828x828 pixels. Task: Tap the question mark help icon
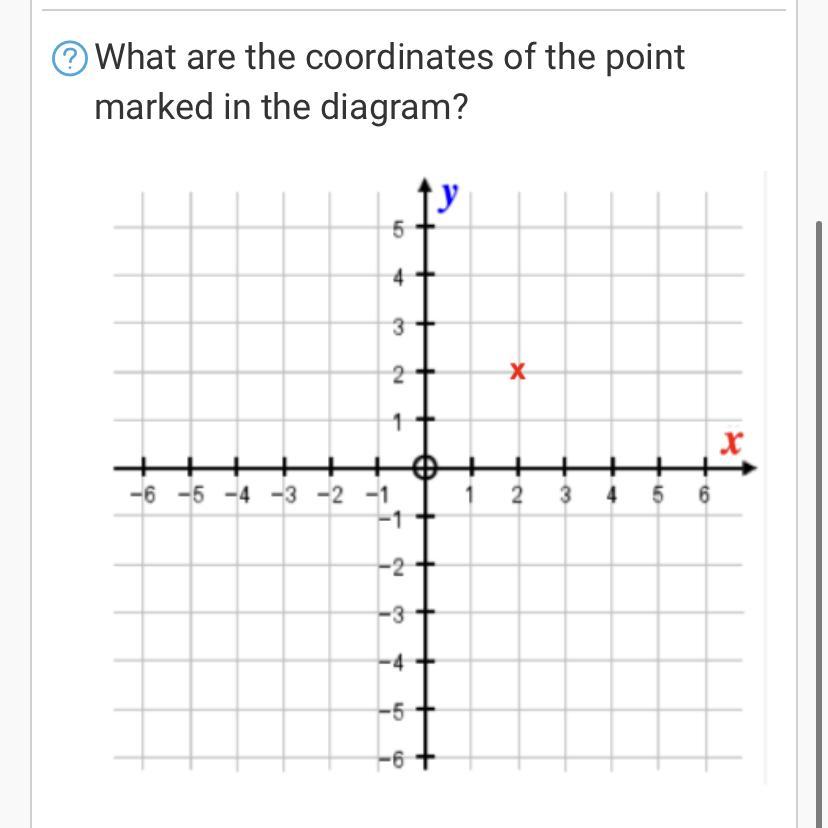[69, 60]
